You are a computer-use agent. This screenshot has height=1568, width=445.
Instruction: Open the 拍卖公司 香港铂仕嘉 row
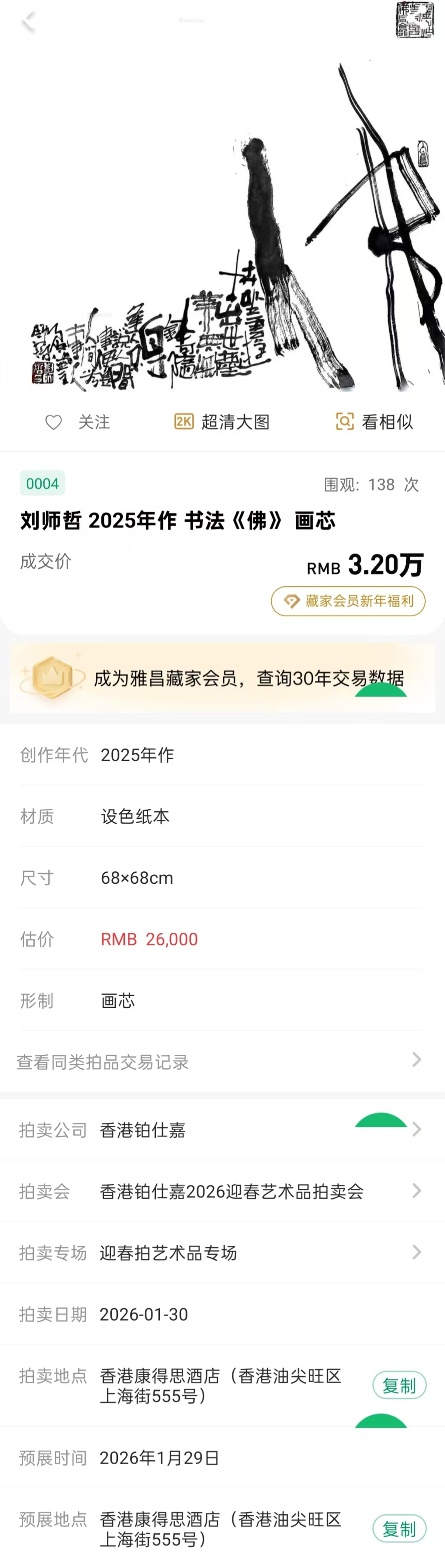click(x=219, y=1130)
